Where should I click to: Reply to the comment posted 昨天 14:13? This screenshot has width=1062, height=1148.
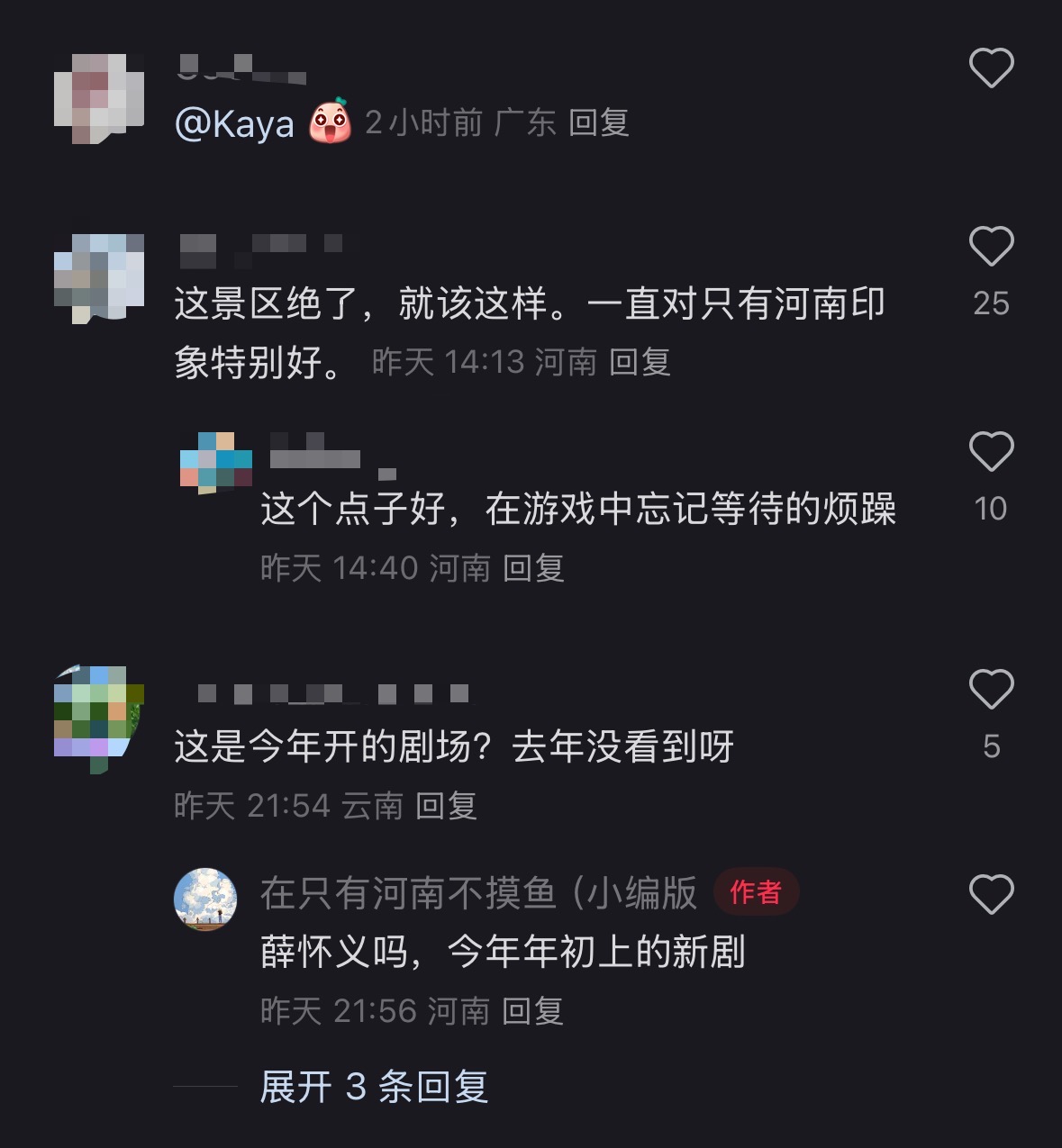coord(640,362)
